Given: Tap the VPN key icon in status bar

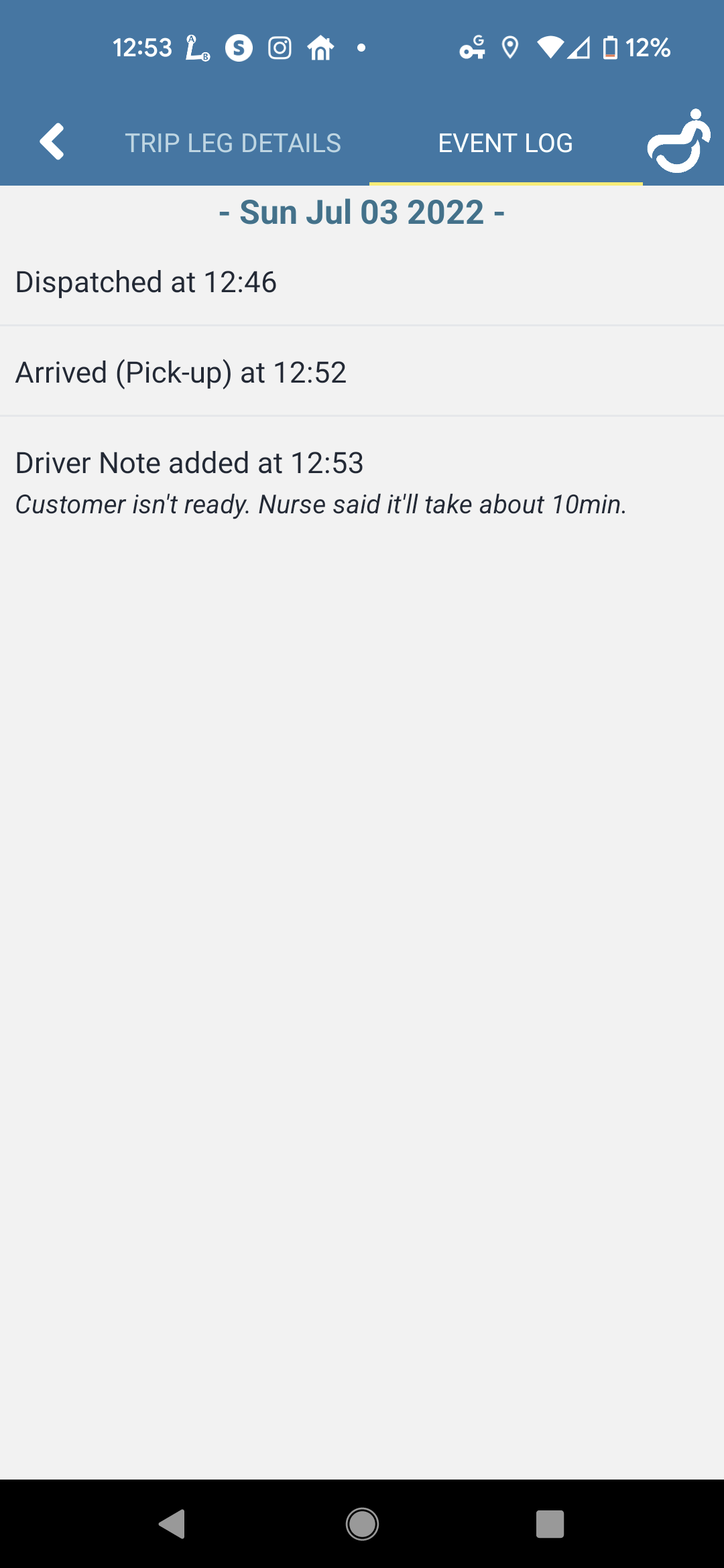Looking at the screenshot, I should 471,47.
